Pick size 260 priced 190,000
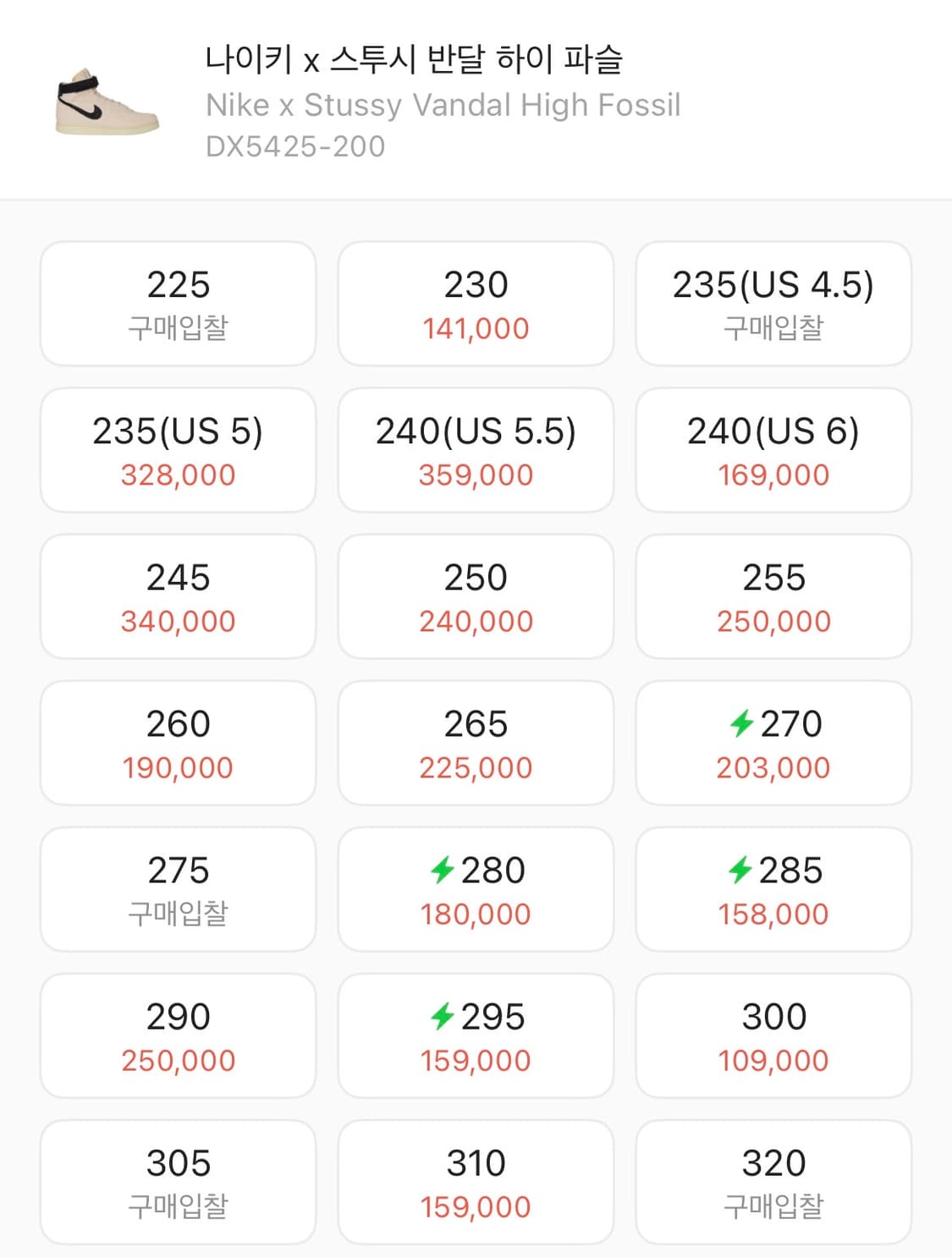 (177, 742)
